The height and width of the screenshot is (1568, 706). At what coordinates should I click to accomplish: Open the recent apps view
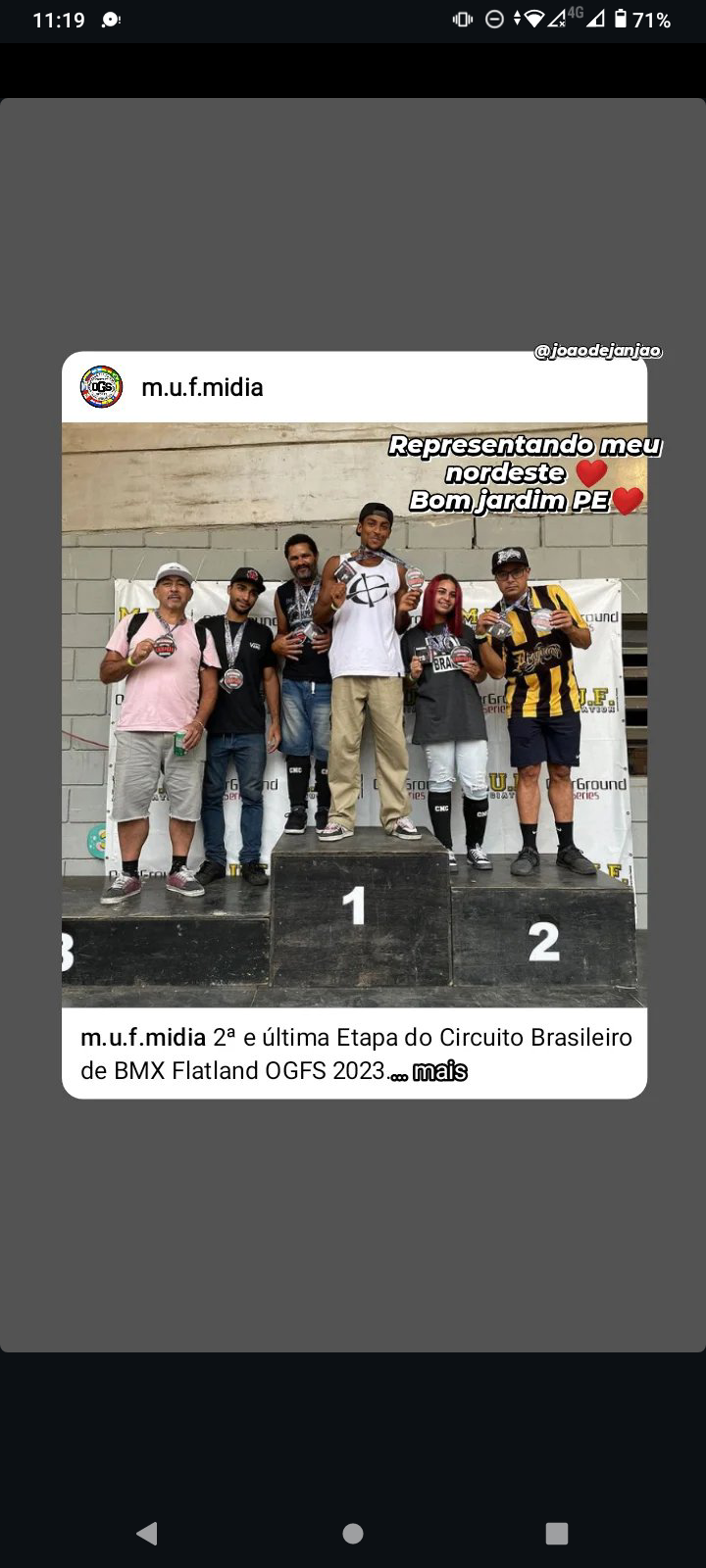556,1534
